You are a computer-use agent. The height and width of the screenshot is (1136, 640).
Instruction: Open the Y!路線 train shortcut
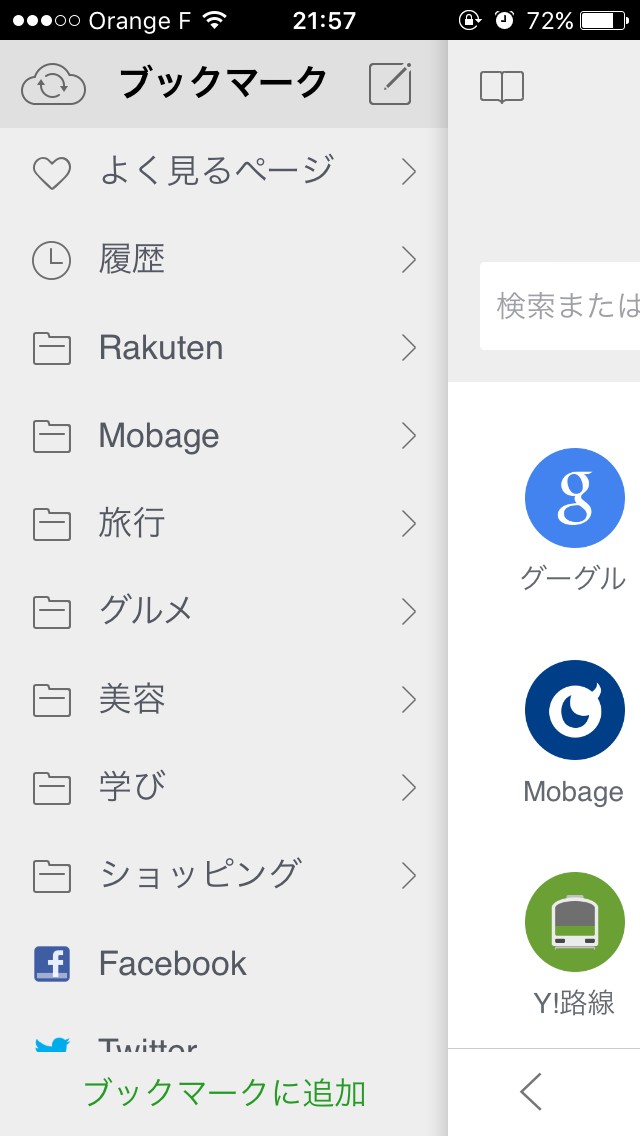[574, 922]
